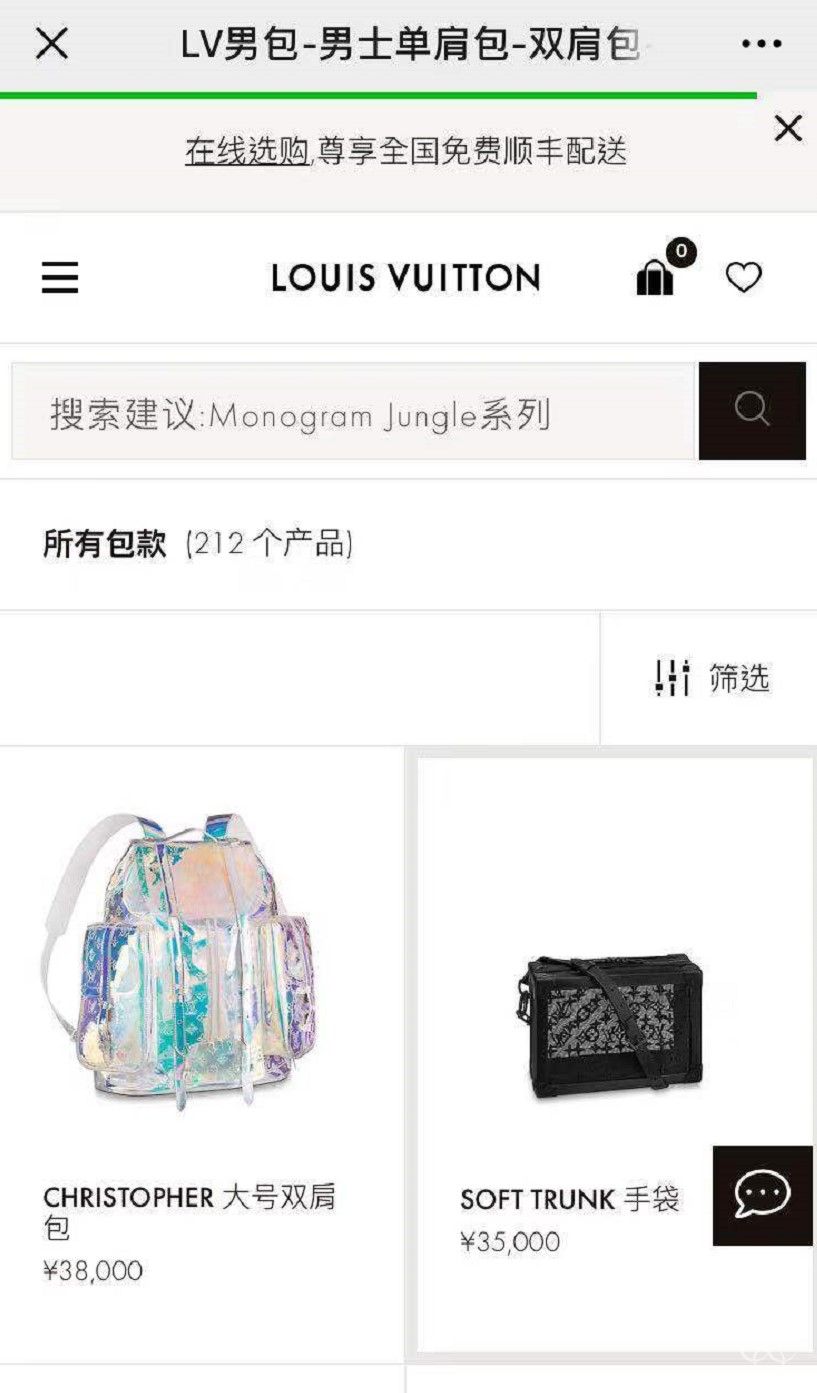This screenshot has width=817, height=1393.
Task: Follow the 在线选购 link
Action: [x=247, y=152]
